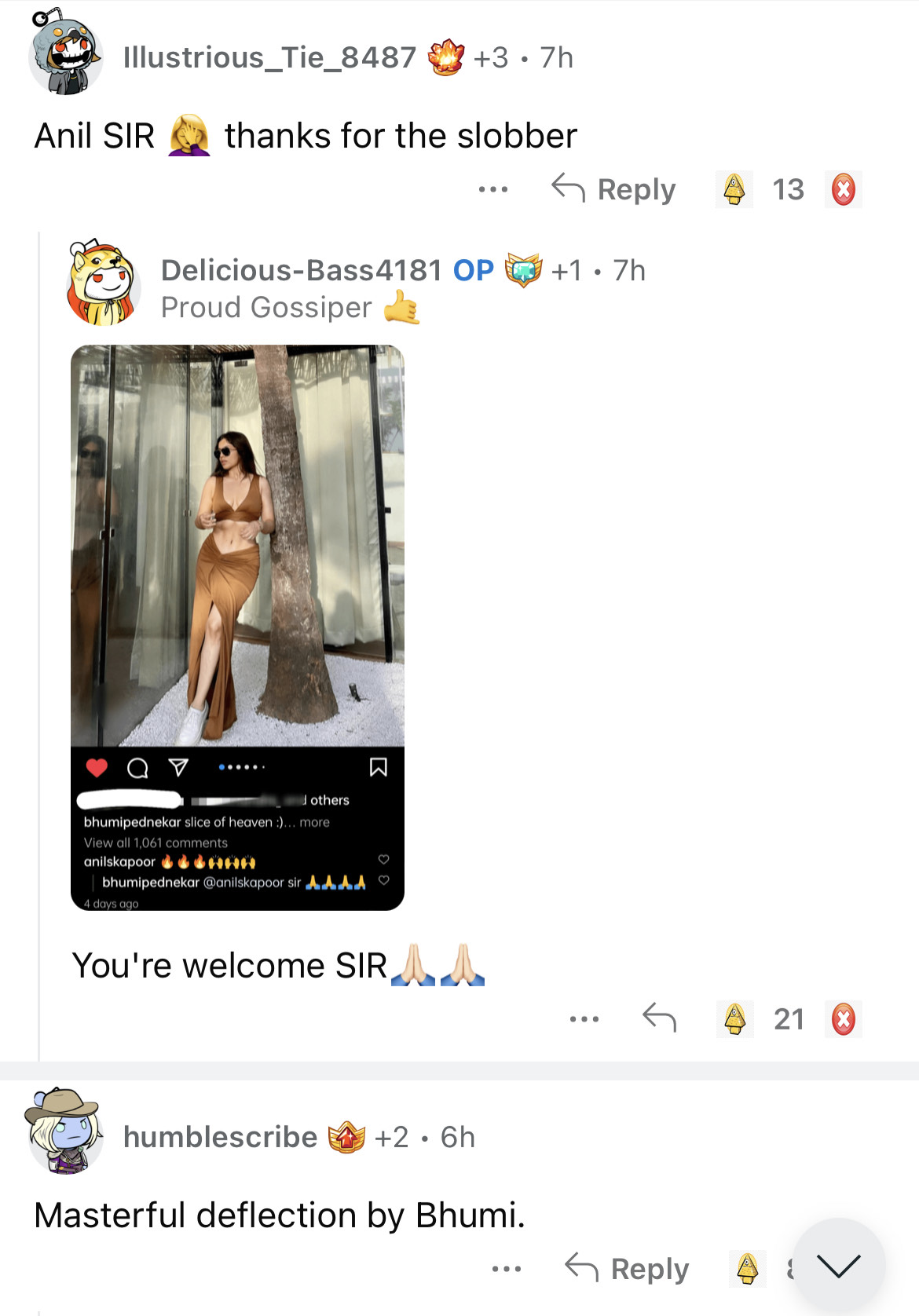The image size is (919, 1316).
Task: Reply to Illustrious_Tie_8487's comment
Action: click(x=613, y=189)
